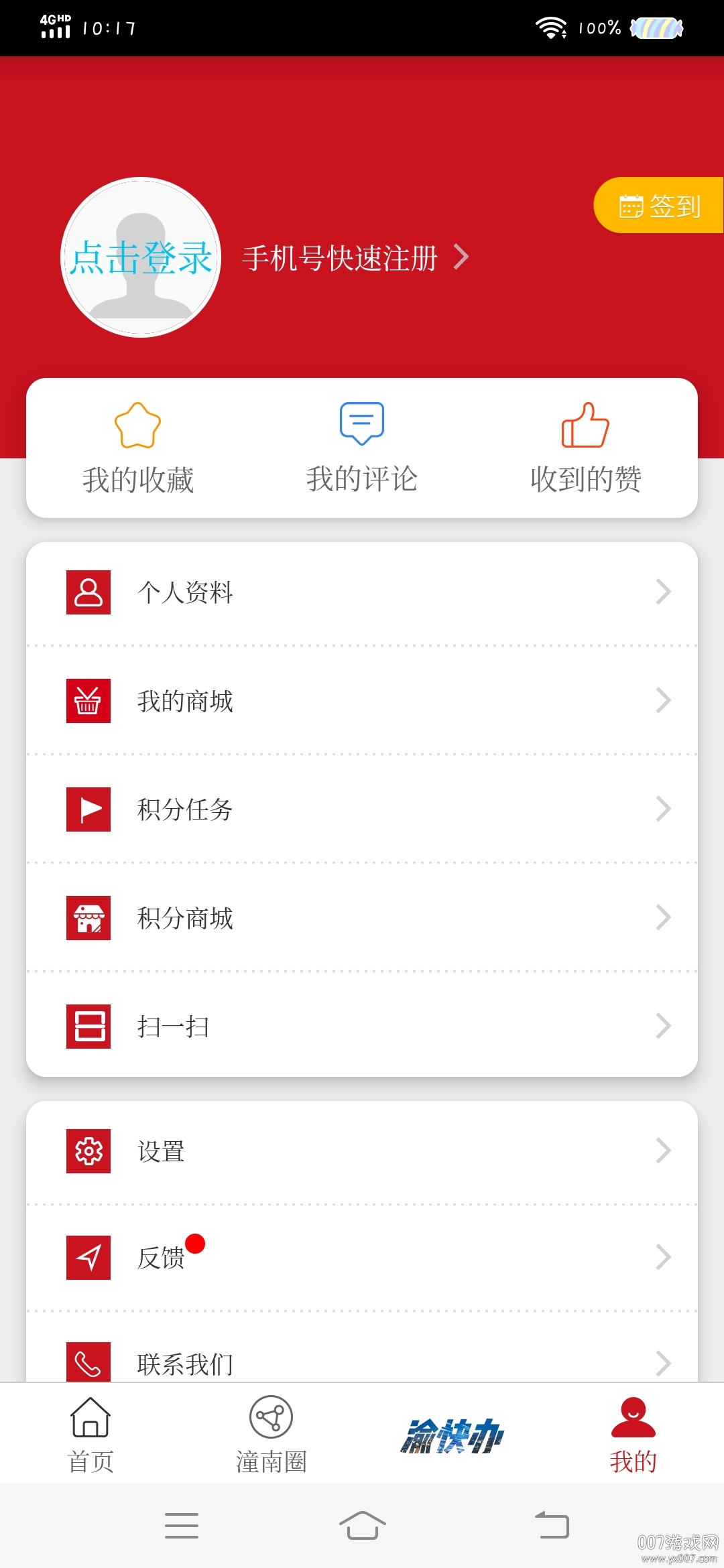Open the 反馈 feedback row
724x1568 pixels.
point(362,1258)
